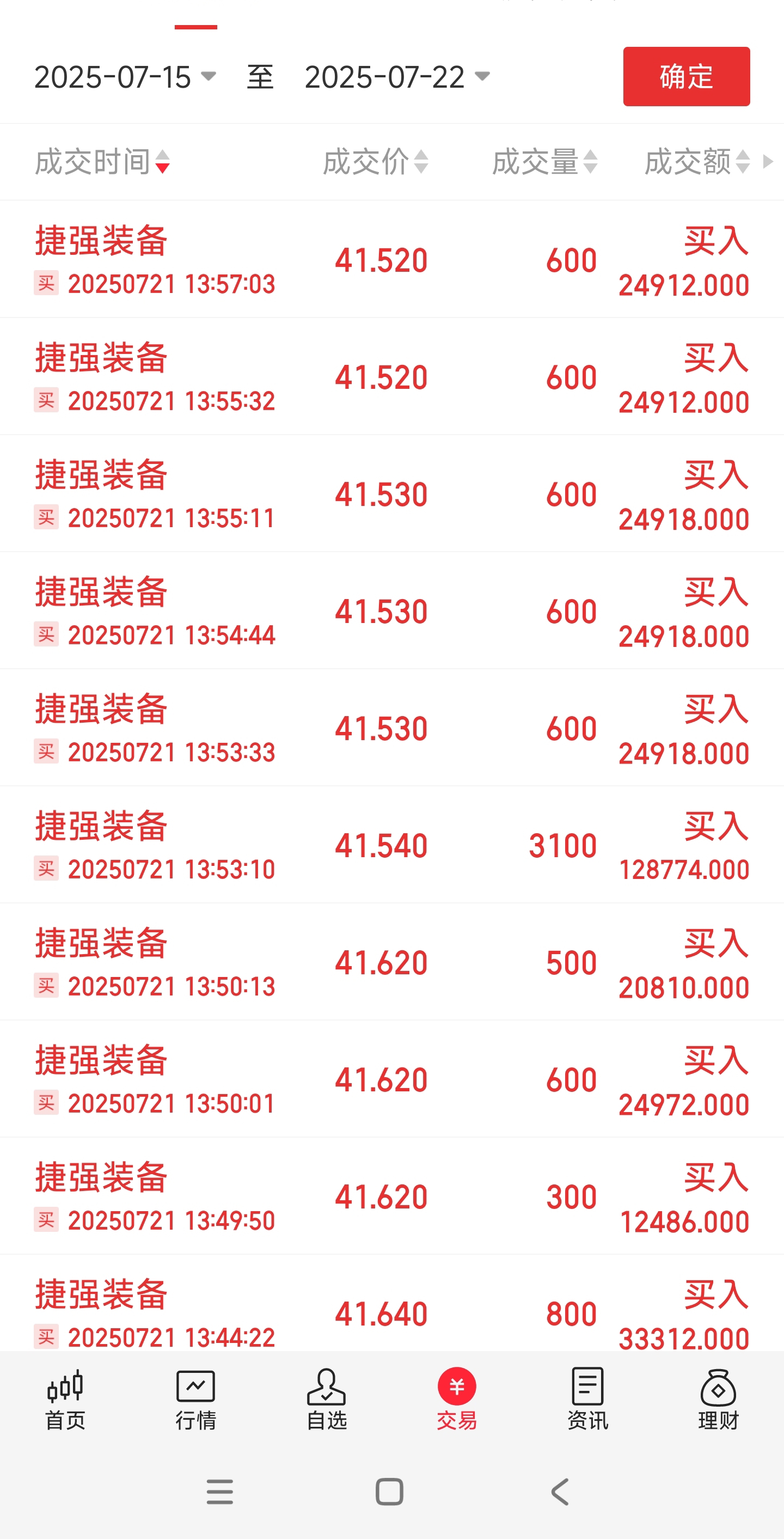Viewport: 784px width, 1539px height.
Task: Select the 交易 tab
Action: pyautogui.click(x=457, y=1399)
